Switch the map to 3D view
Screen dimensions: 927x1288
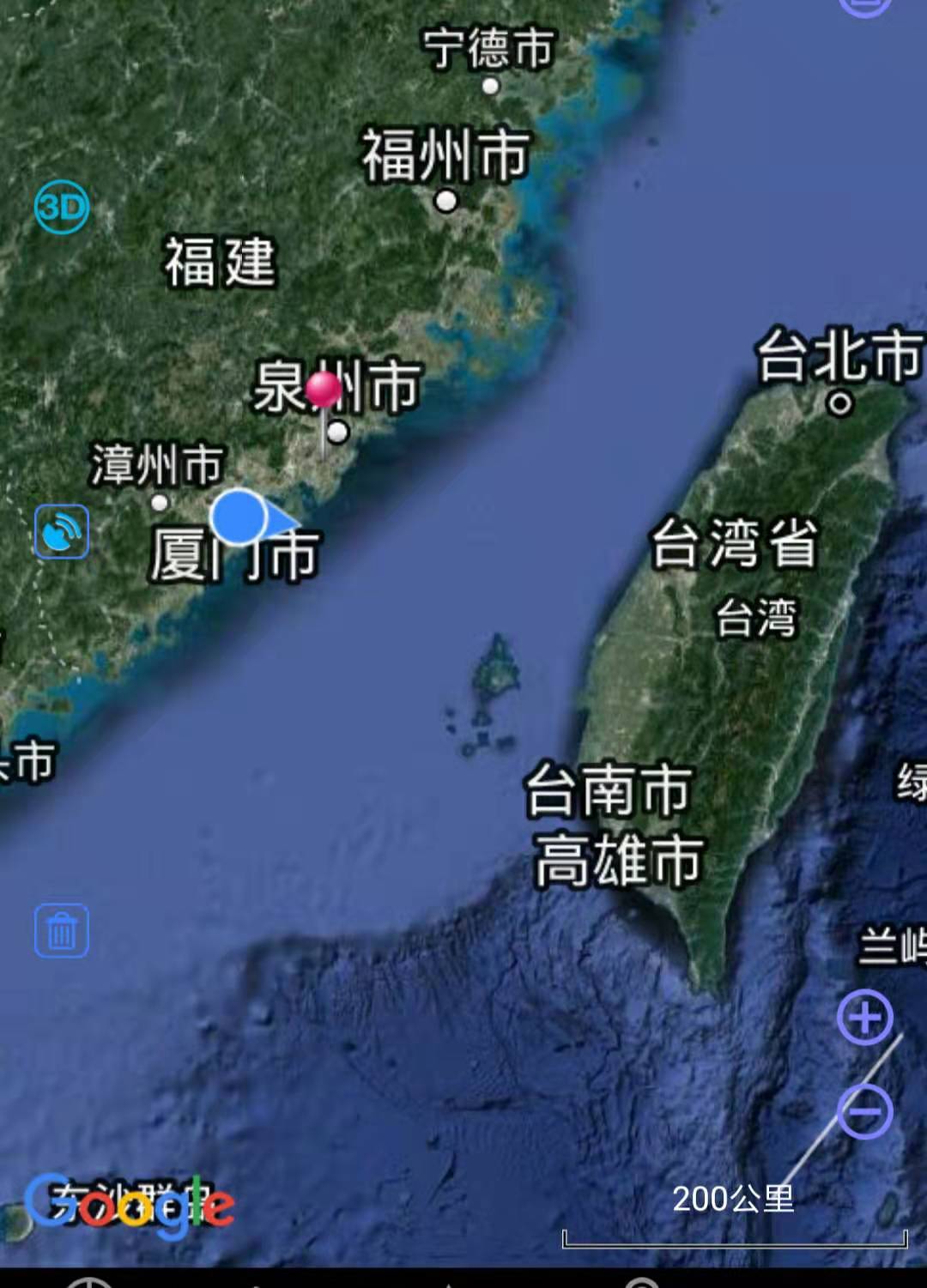62,207
